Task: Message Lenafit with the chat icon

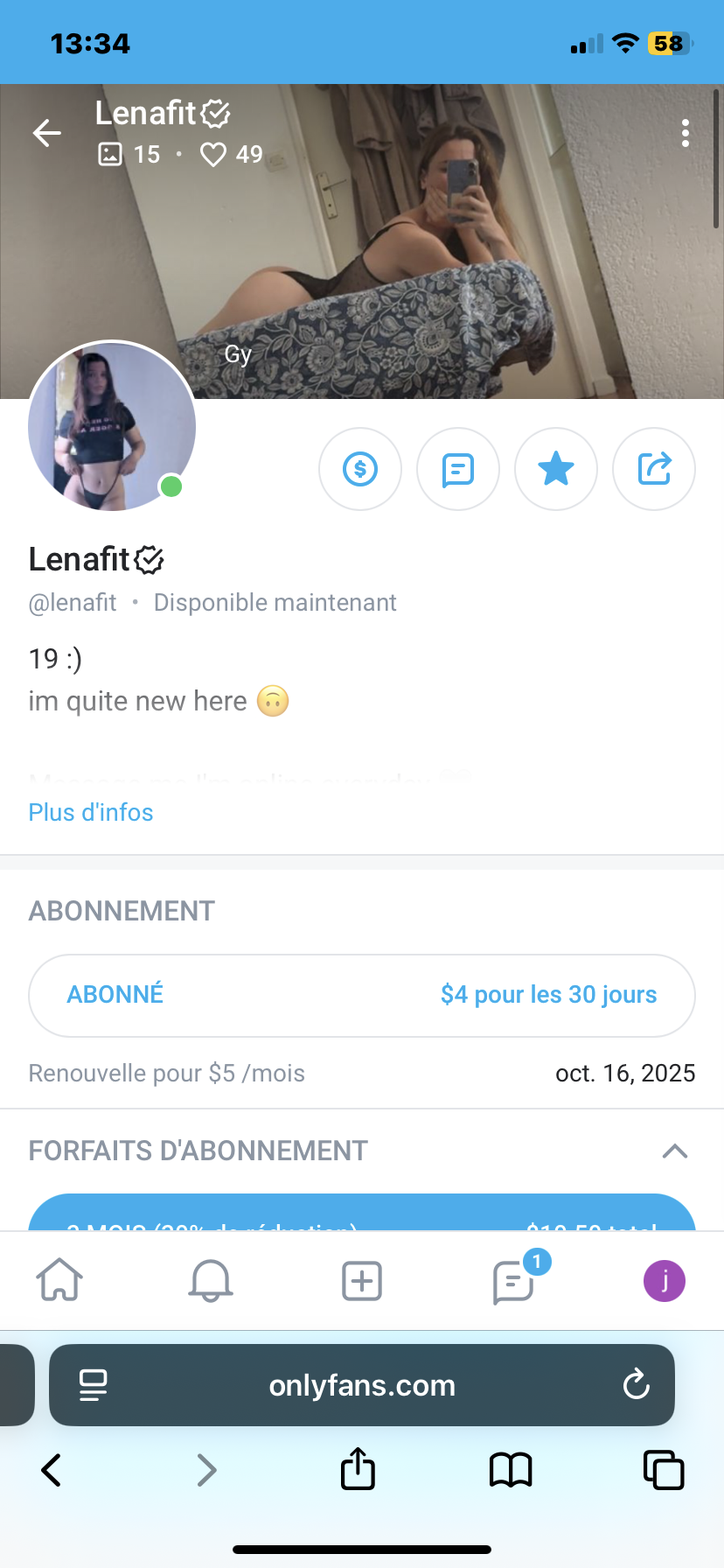Action: coord(458,469)
